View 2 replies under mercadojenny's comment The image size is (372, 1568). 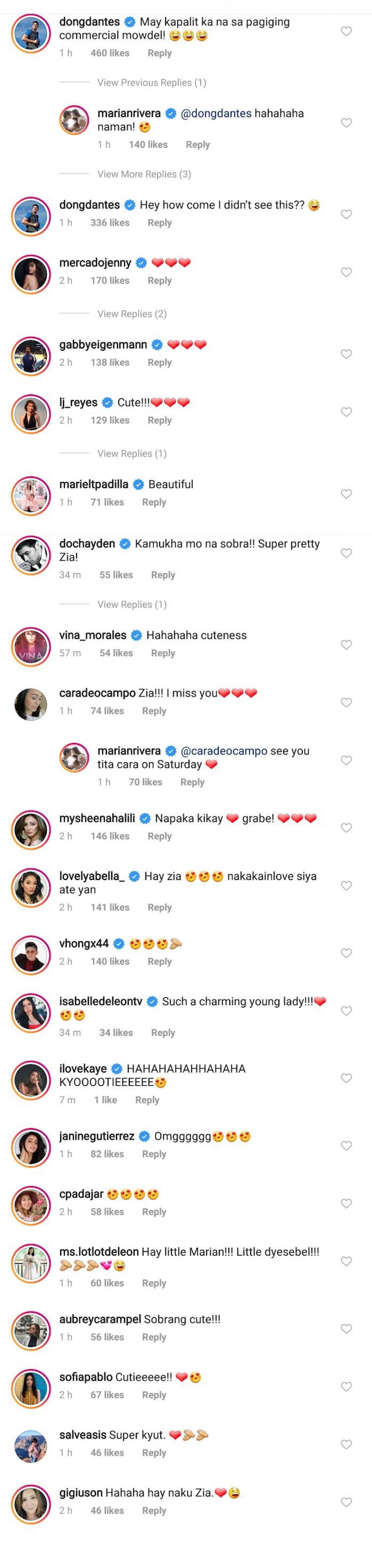coord(132,314)
